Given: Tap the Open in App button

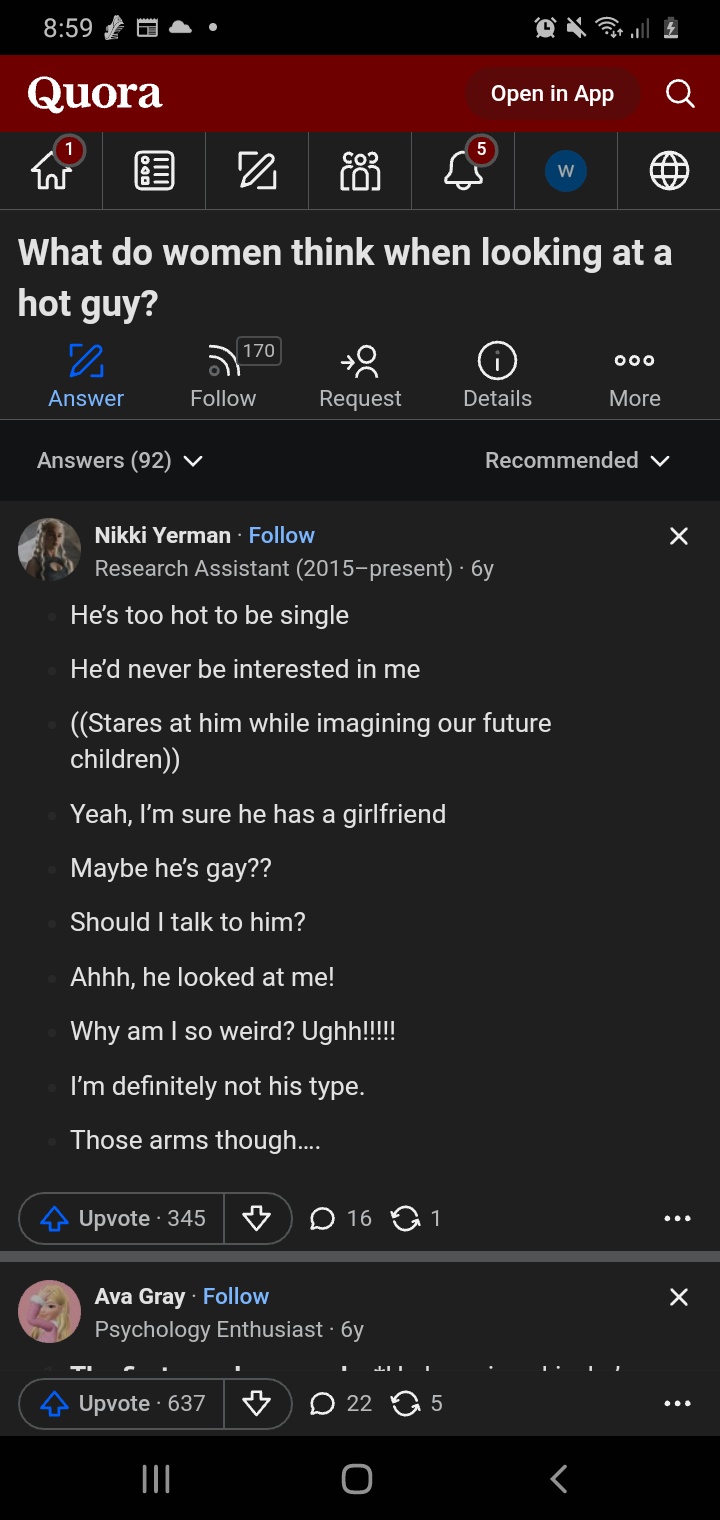Looking at the screenshot, I should [x=552, y=94].
